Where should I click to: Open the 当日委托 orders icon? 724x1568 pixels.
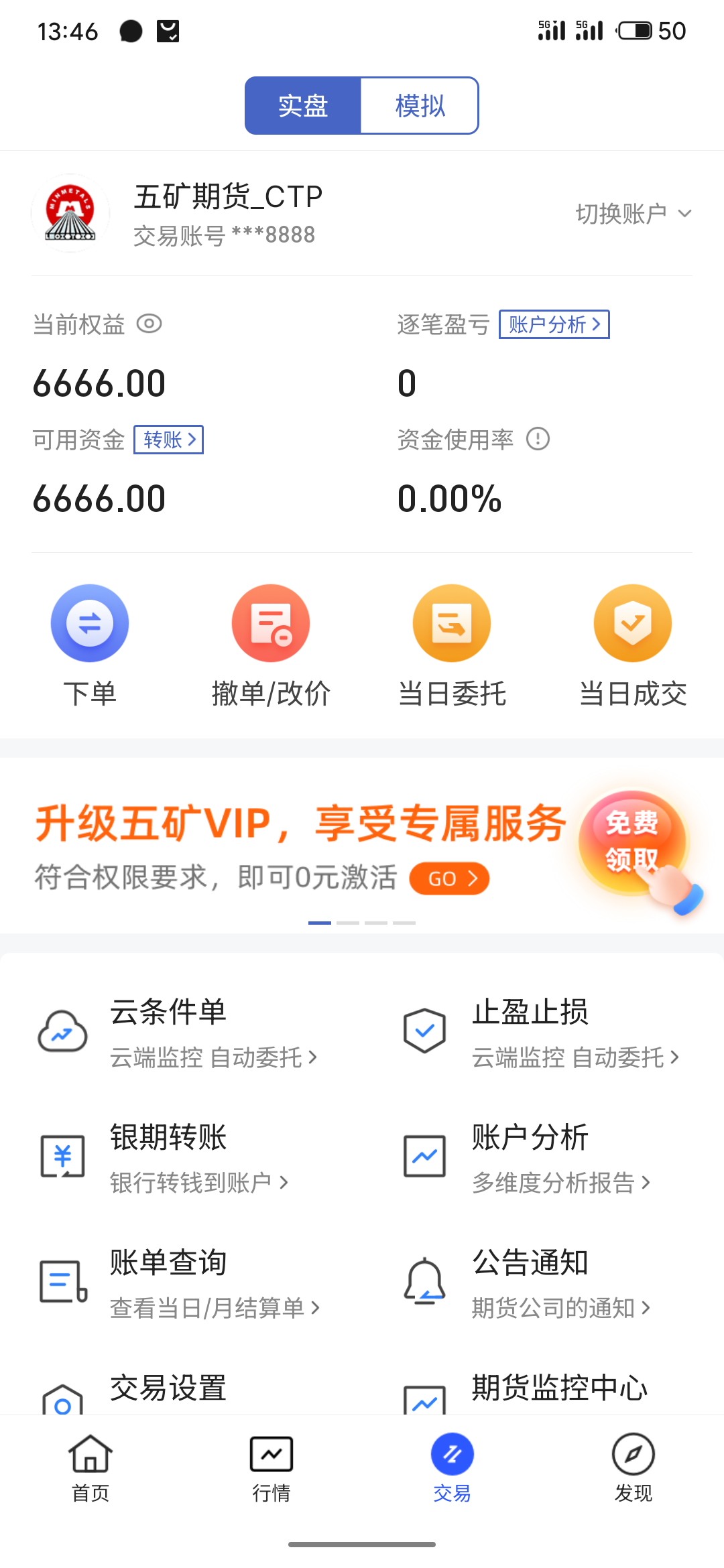451,622
